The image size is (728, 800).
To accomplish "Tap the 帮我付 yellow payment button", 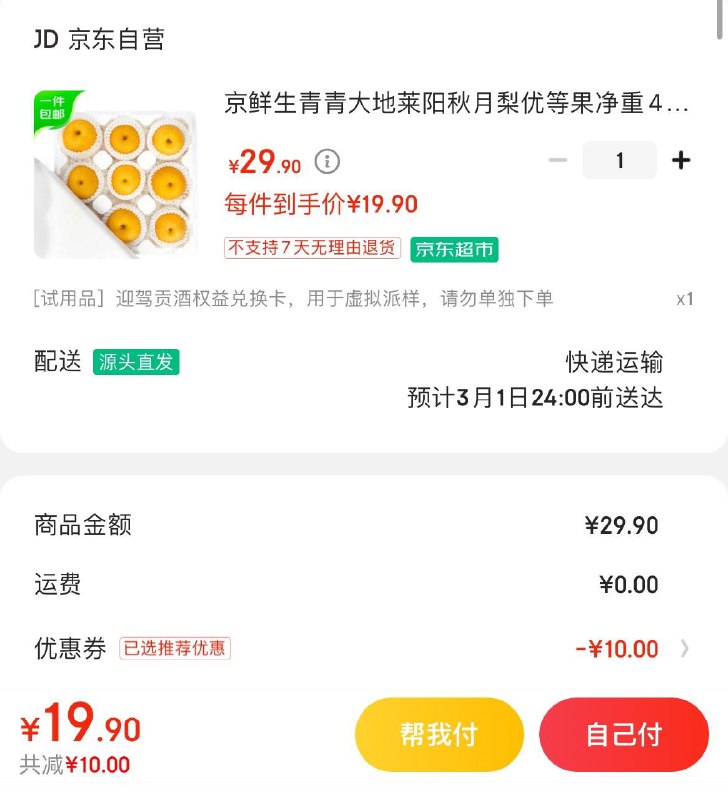I will click(439, 733).
